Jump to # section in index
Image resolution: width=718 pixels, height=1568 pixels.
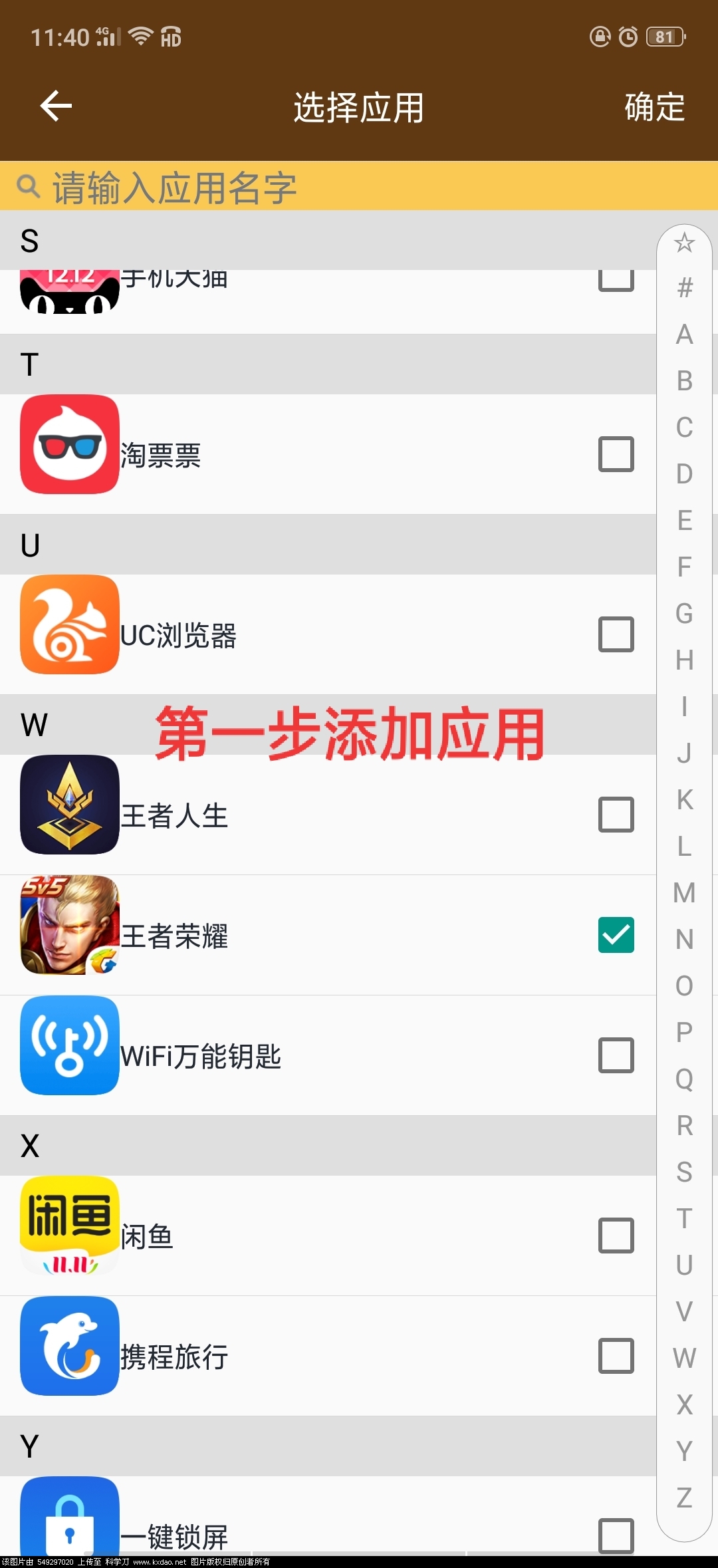click(x=684, y=288)
